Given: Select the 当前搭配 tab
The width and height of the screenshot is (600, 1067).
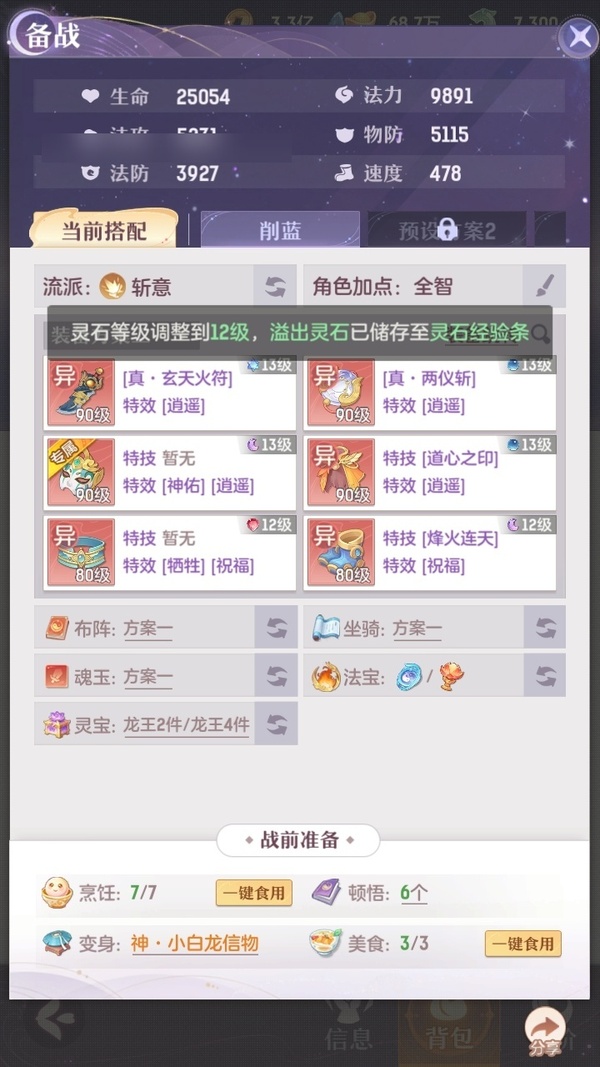Looking at the screenshot, I should (x=104, y=229).
